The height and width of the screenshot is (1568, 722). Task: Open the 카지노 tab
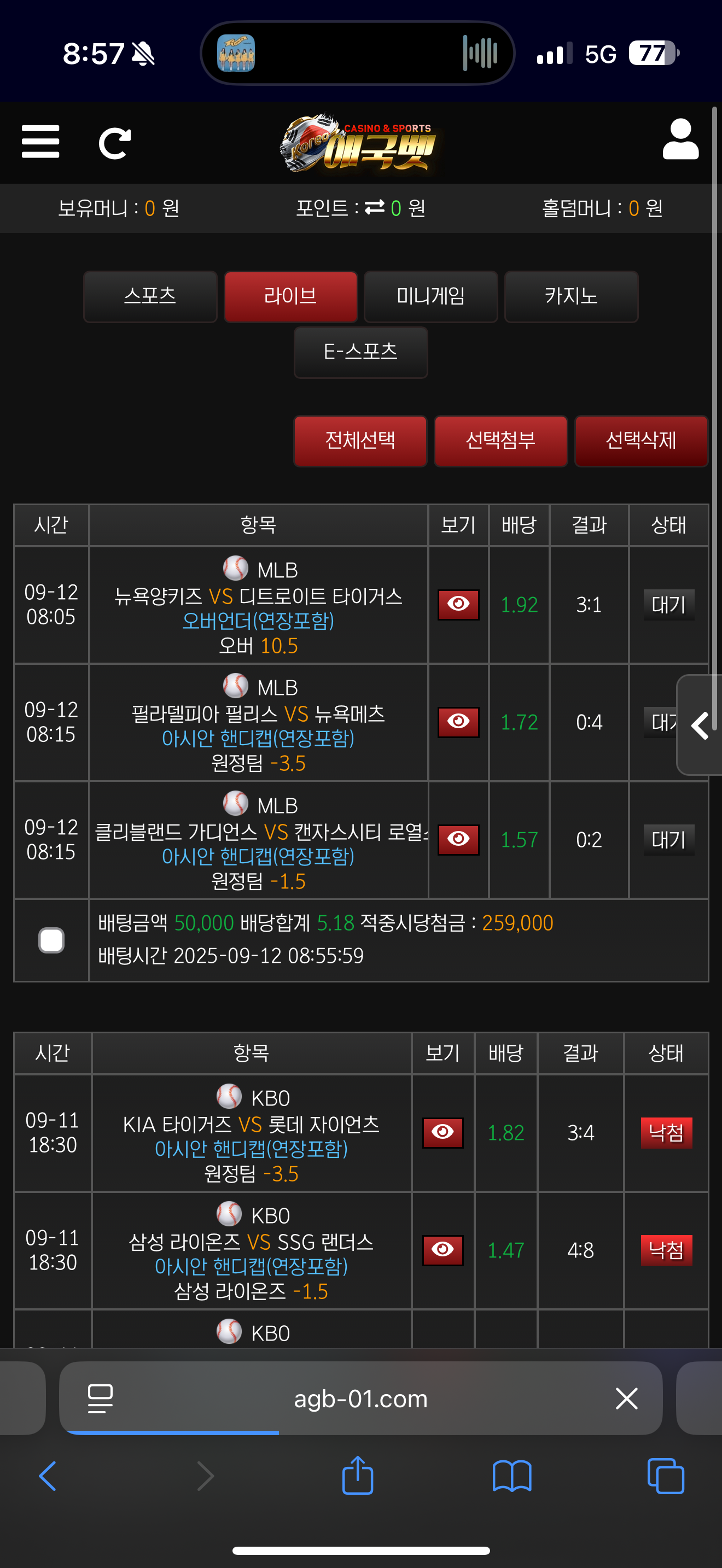point(571,296)
